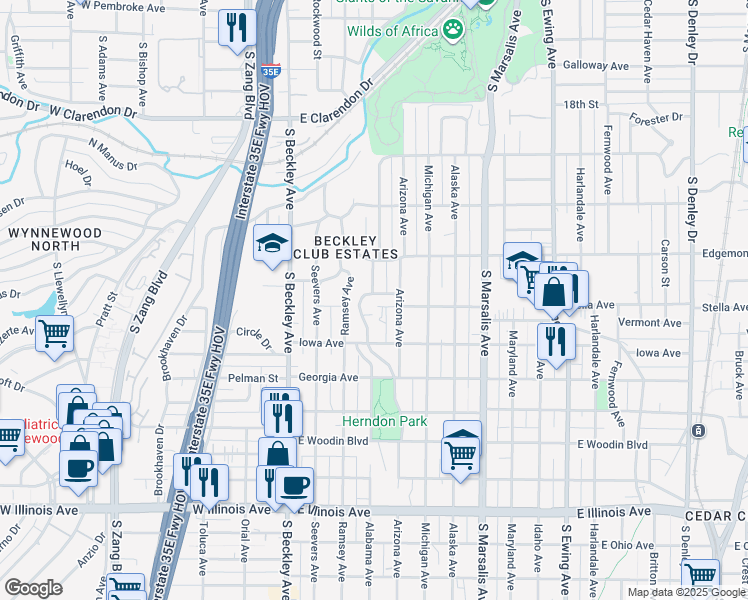
Task: Select the Herndon Park label
Action: pyautogui.click(x=384, y=422)
